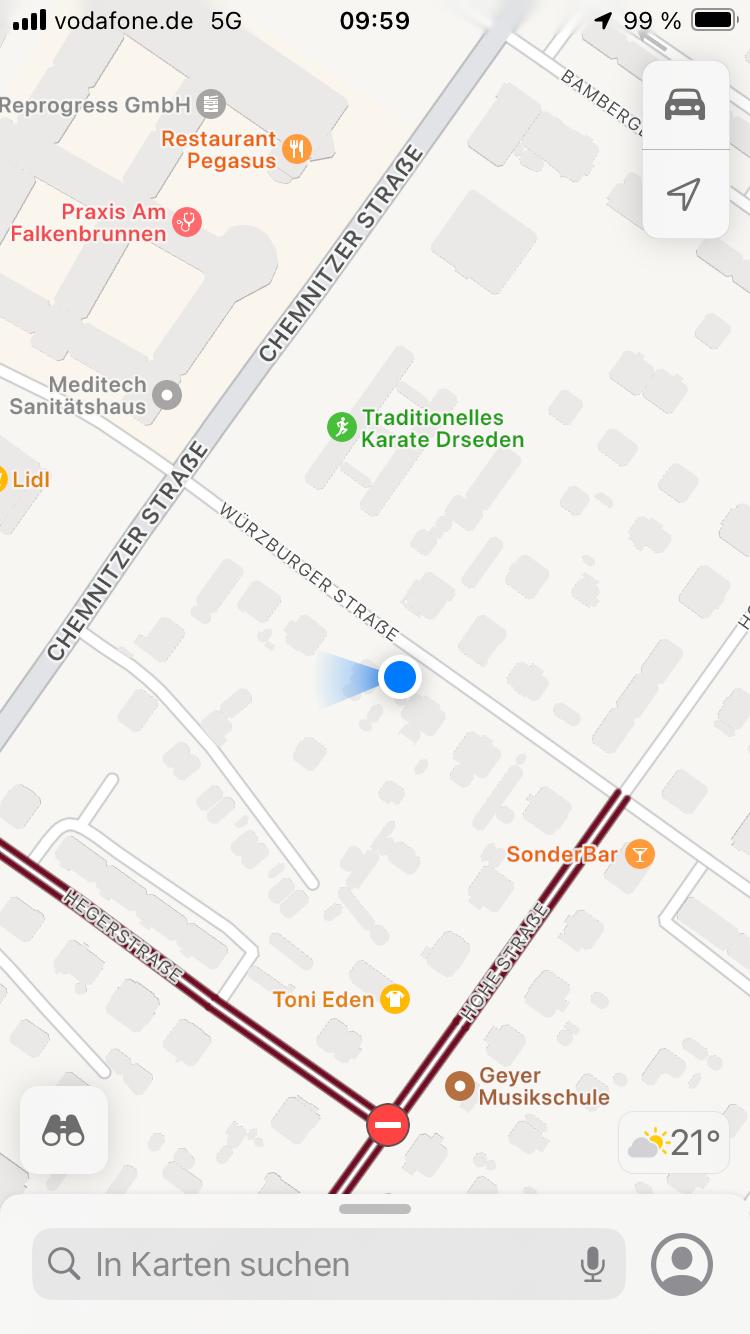Tap the microphone for voice search
Viewport: 750px width, 1334px height.
pyautogui.click(x=592, y=1264)
